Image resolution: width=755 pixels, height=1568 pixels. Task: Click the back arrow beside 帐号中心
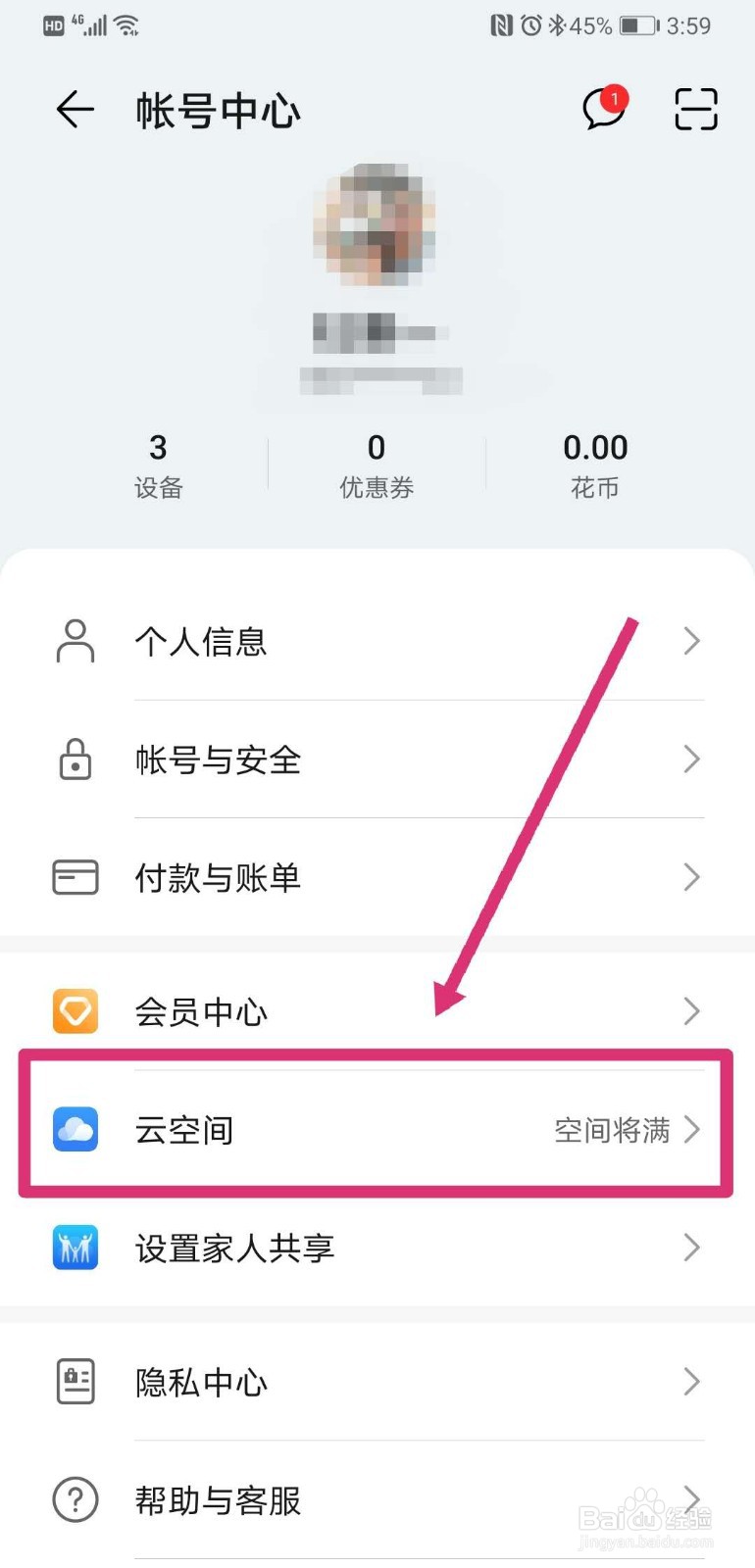(x=75, y=110)
